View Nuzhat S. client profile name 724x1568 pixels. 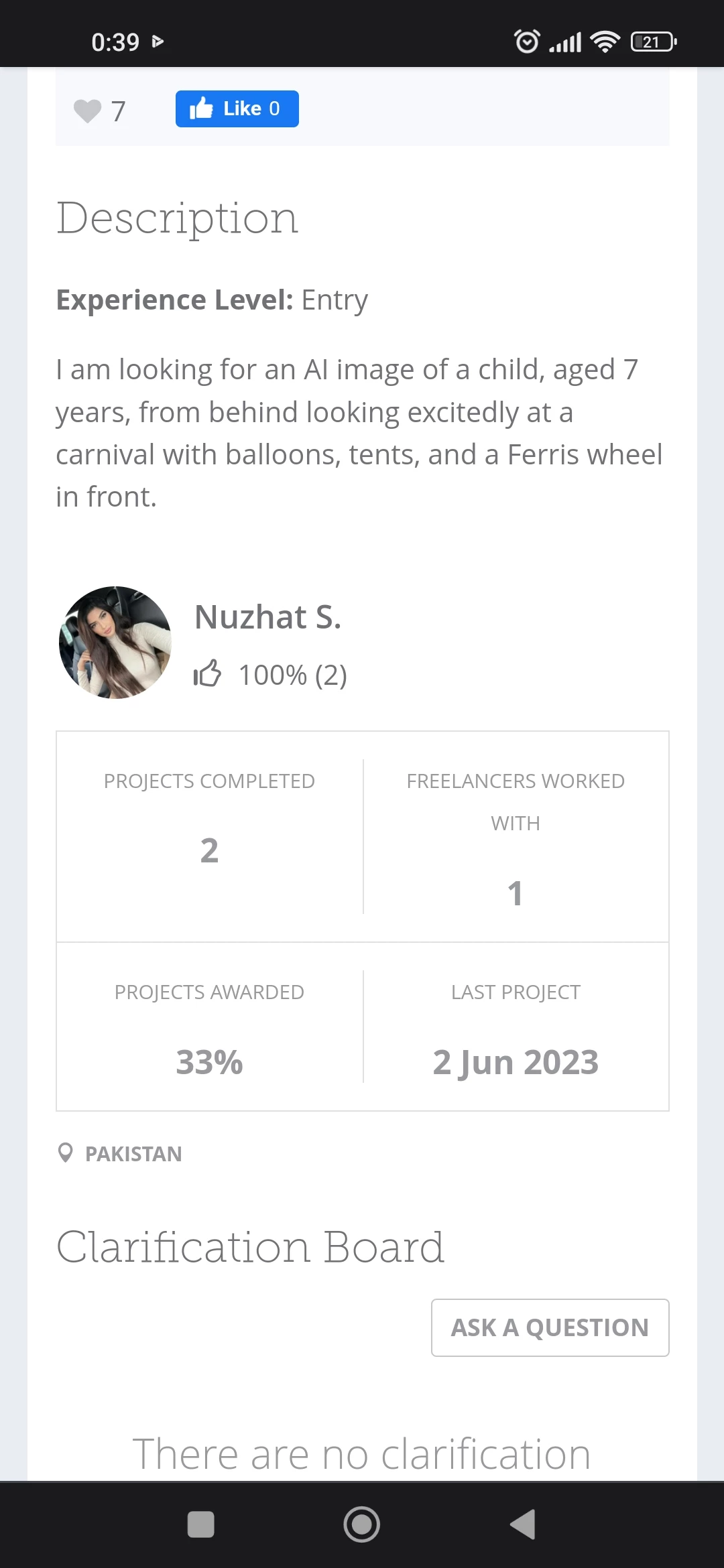267,617
